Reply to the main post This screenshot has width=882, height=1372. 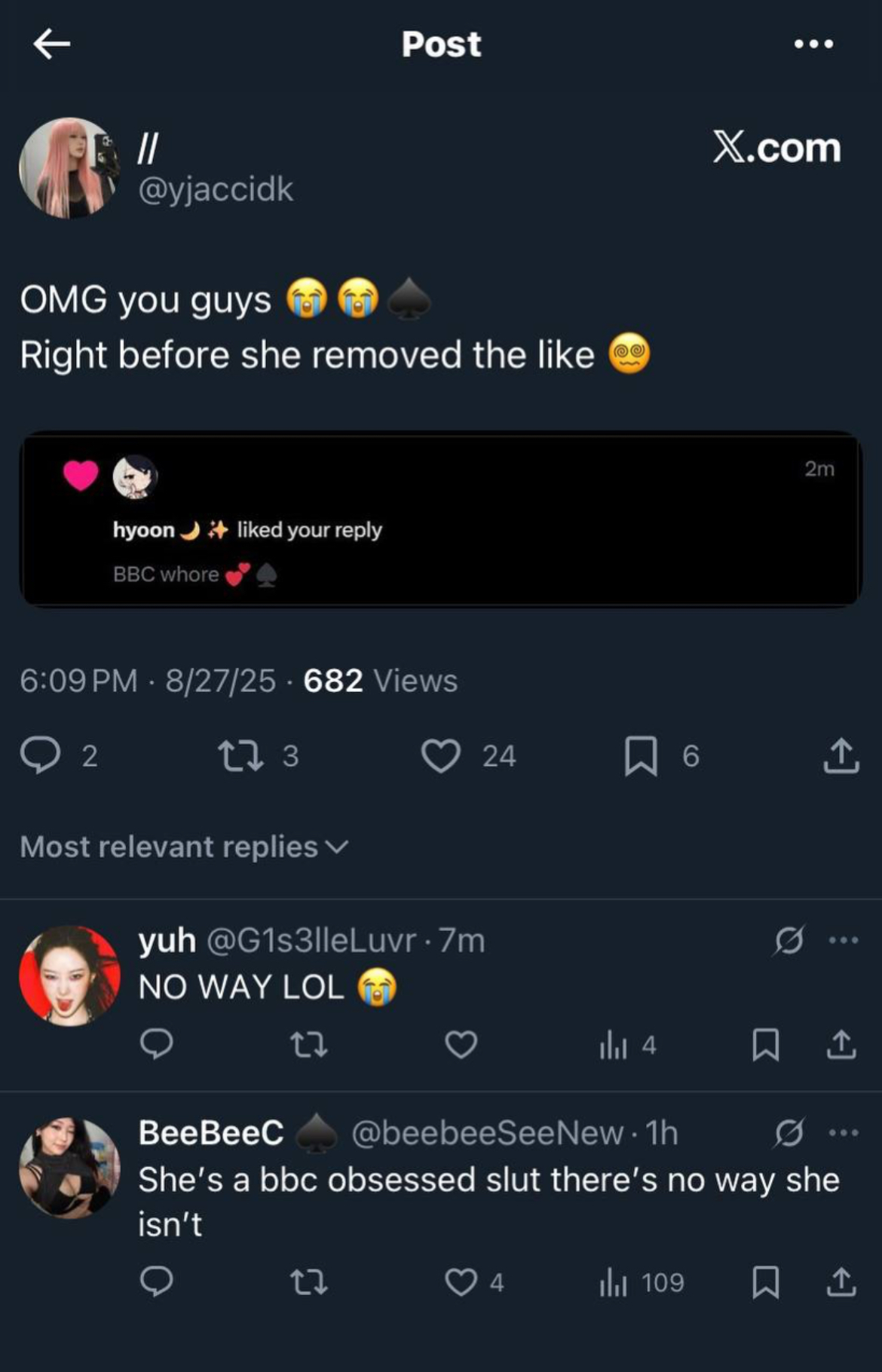[40, 755]
